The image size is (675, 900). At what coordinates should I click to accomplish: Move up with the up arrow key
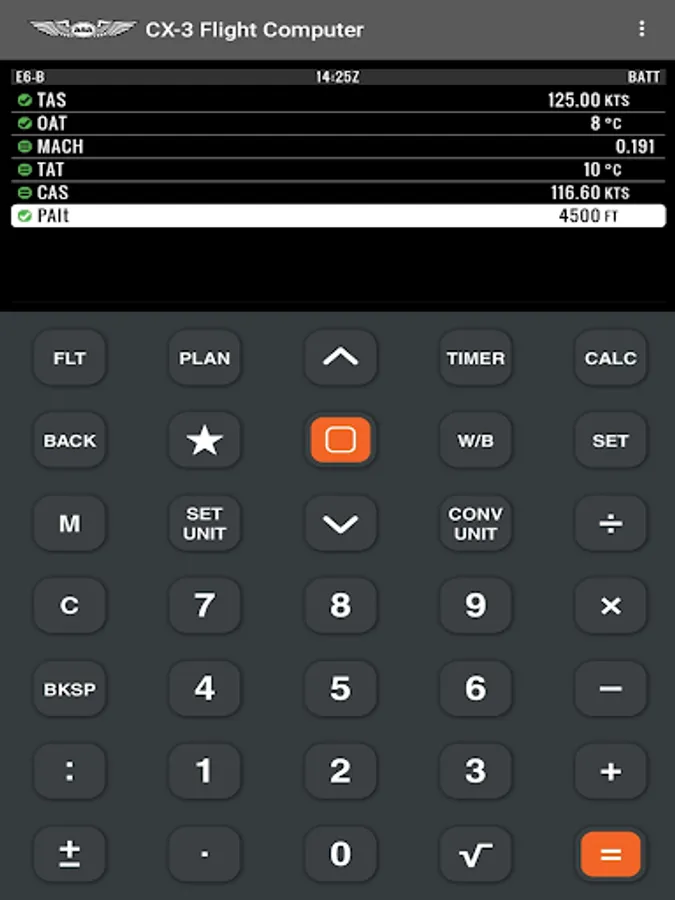click(340, 358)
